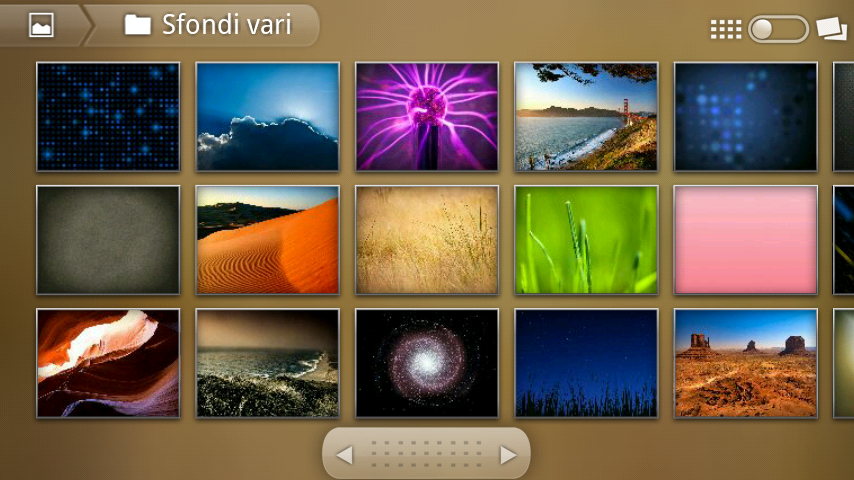Choose the plain pink wallpaper
Viewport: 854px width, 480px height.
(746, 240)
